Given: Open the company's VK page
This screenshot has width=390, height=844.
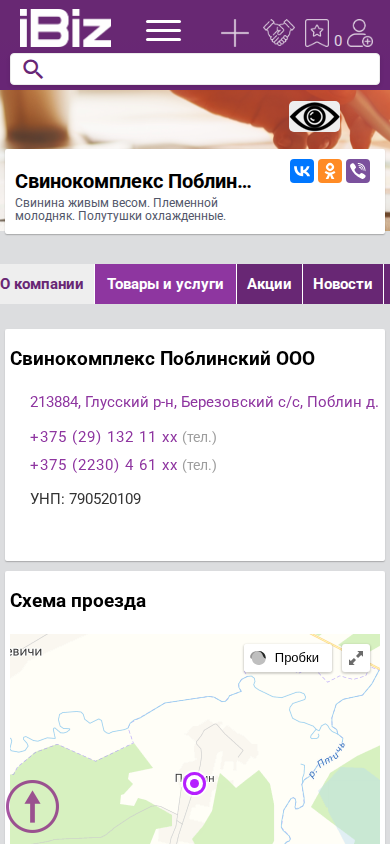Looking at the screenshot, I should (x=302, y=171).
